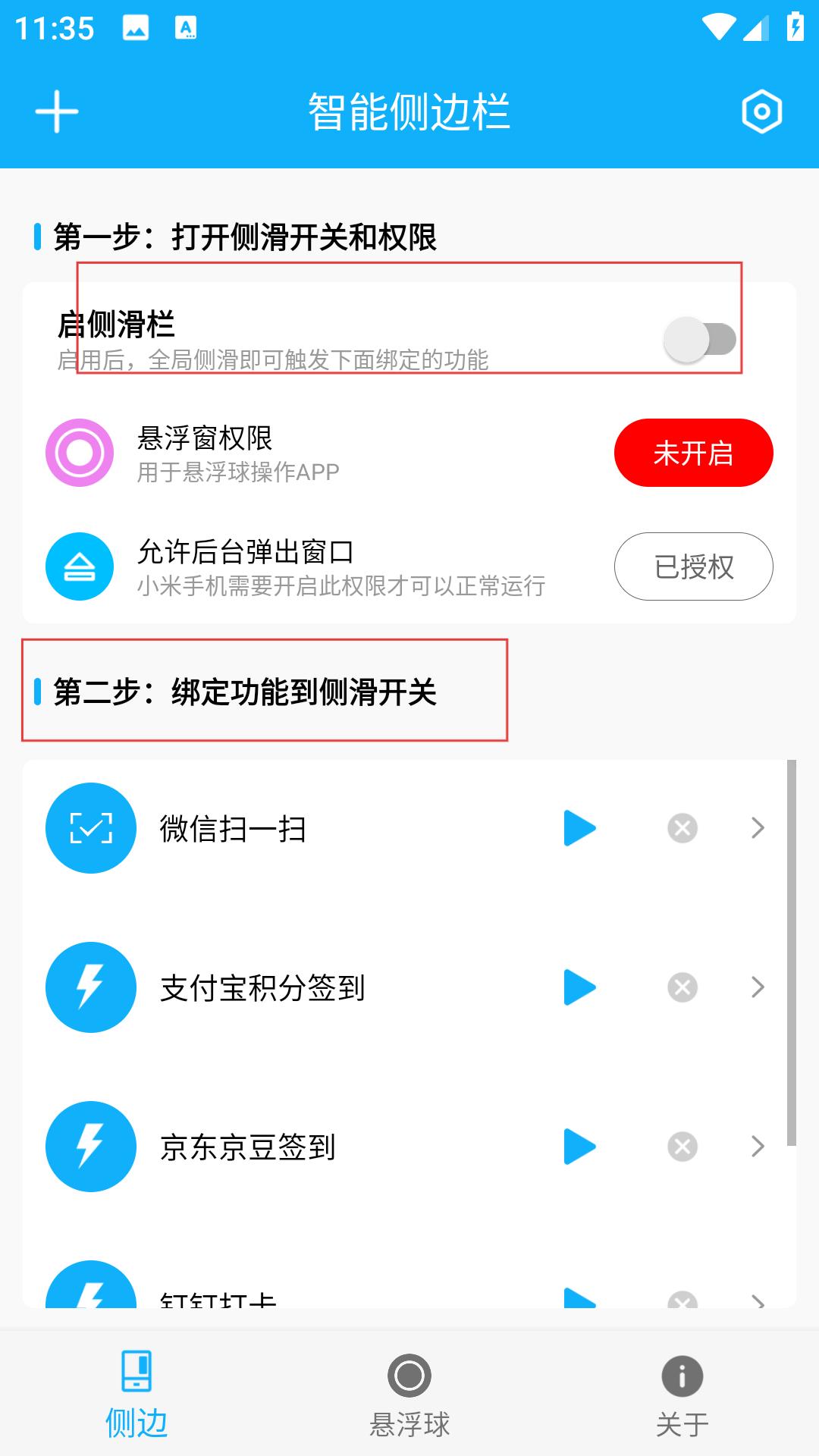
Task: Remove 微信扫一扫 using its X icon
Action: click(682, 828)
